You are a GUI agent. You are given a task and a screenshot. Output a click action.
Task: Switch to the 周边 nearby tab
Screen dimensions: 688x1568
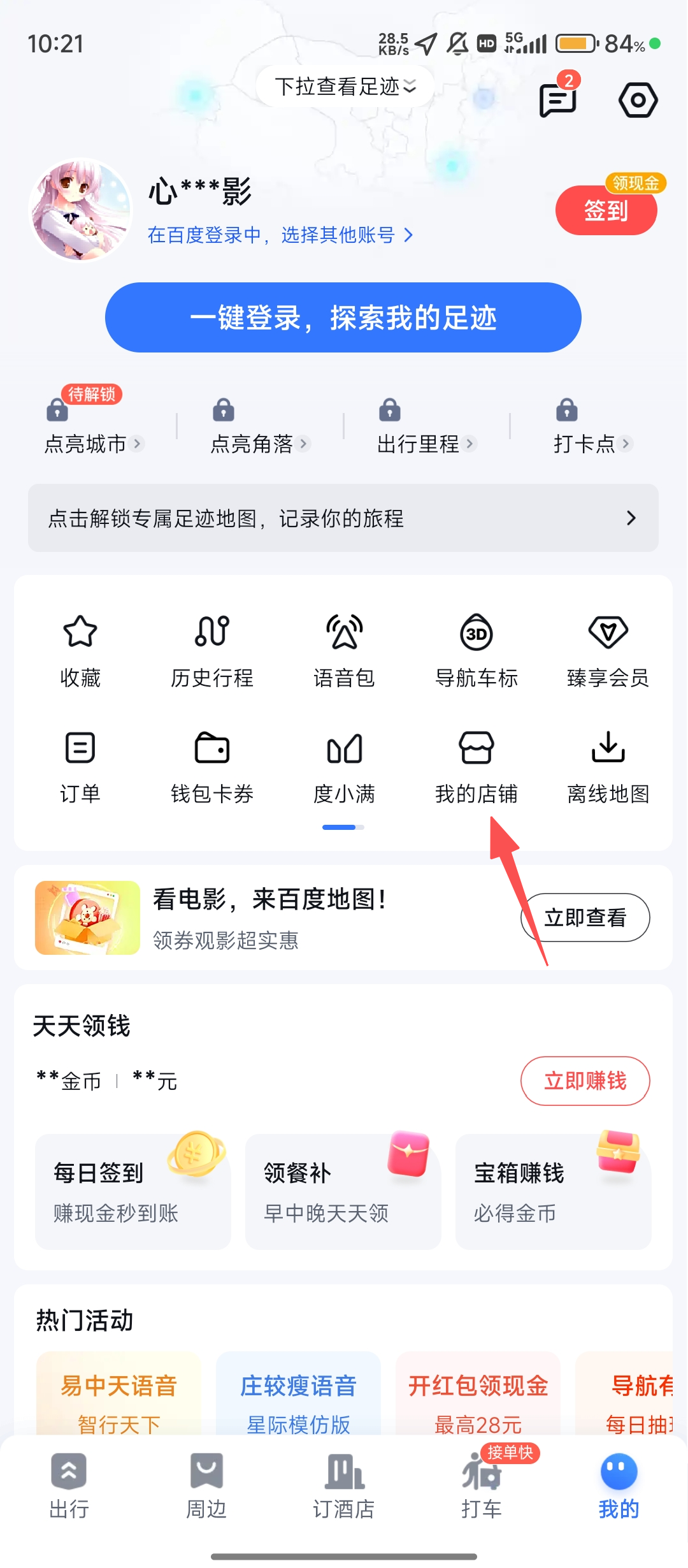(206, 1486)
